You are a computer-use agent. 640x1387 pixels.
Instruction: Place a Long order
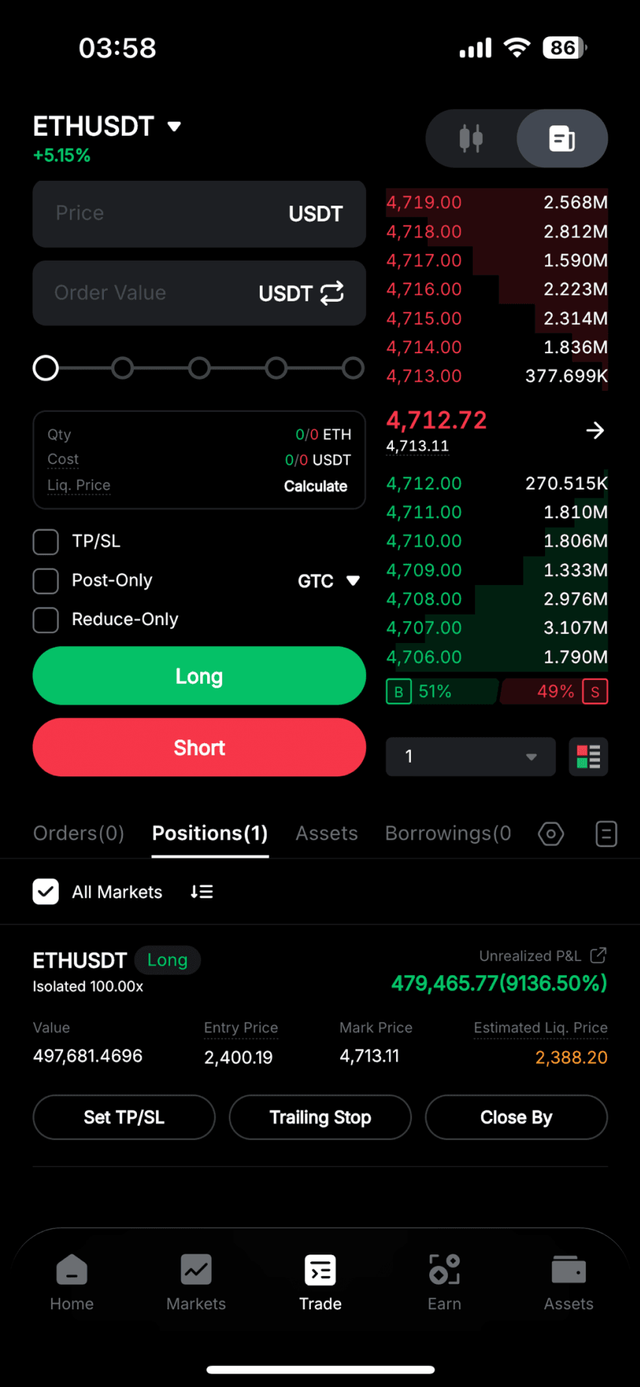(x=199, y=676)
